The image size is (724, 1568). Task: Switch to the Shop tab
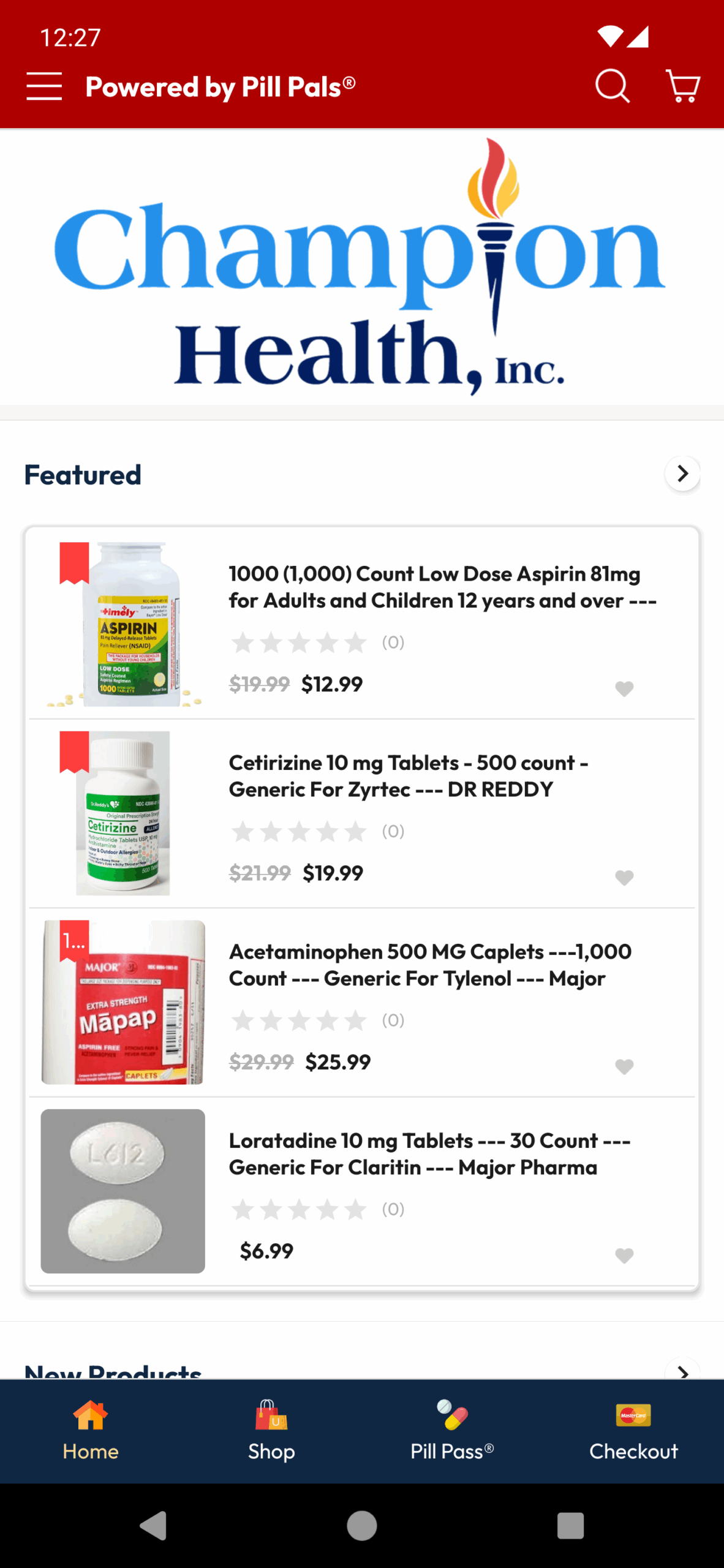271,1431
